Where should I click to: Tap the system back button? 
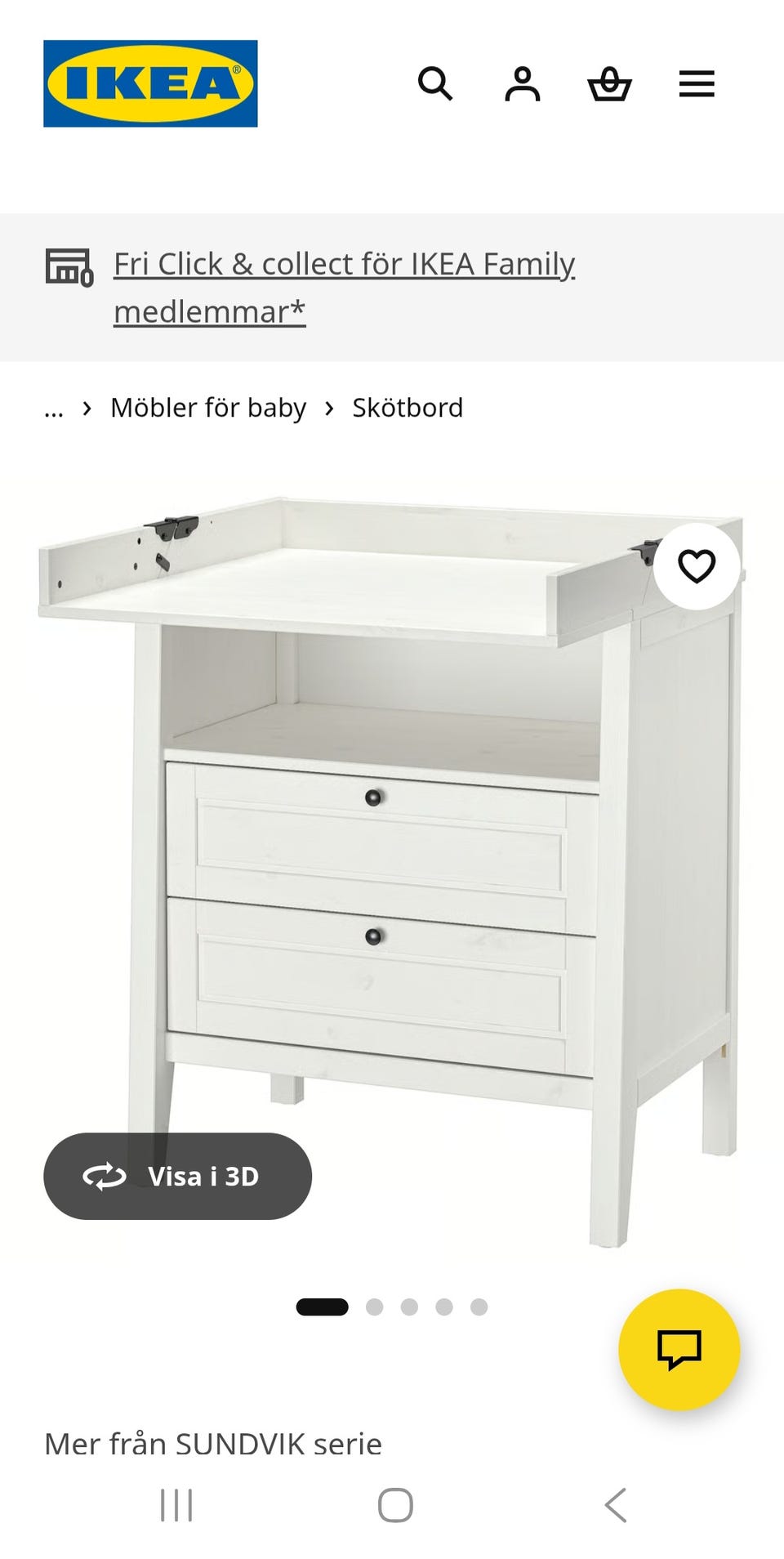click(616, 1504)
